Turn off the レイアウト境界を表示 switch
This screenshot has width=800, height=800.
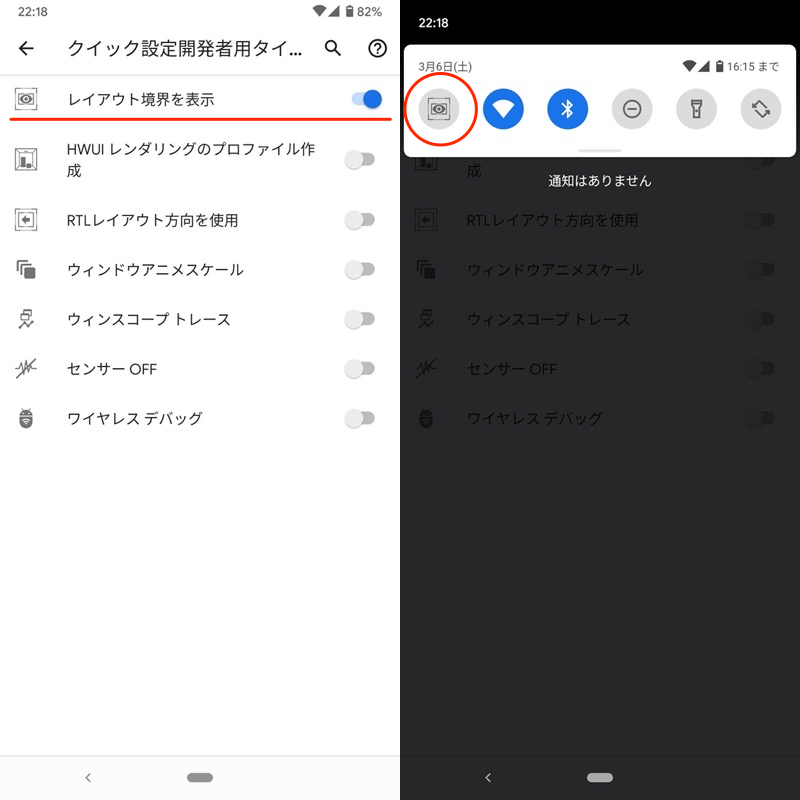(x=365, y=99)
